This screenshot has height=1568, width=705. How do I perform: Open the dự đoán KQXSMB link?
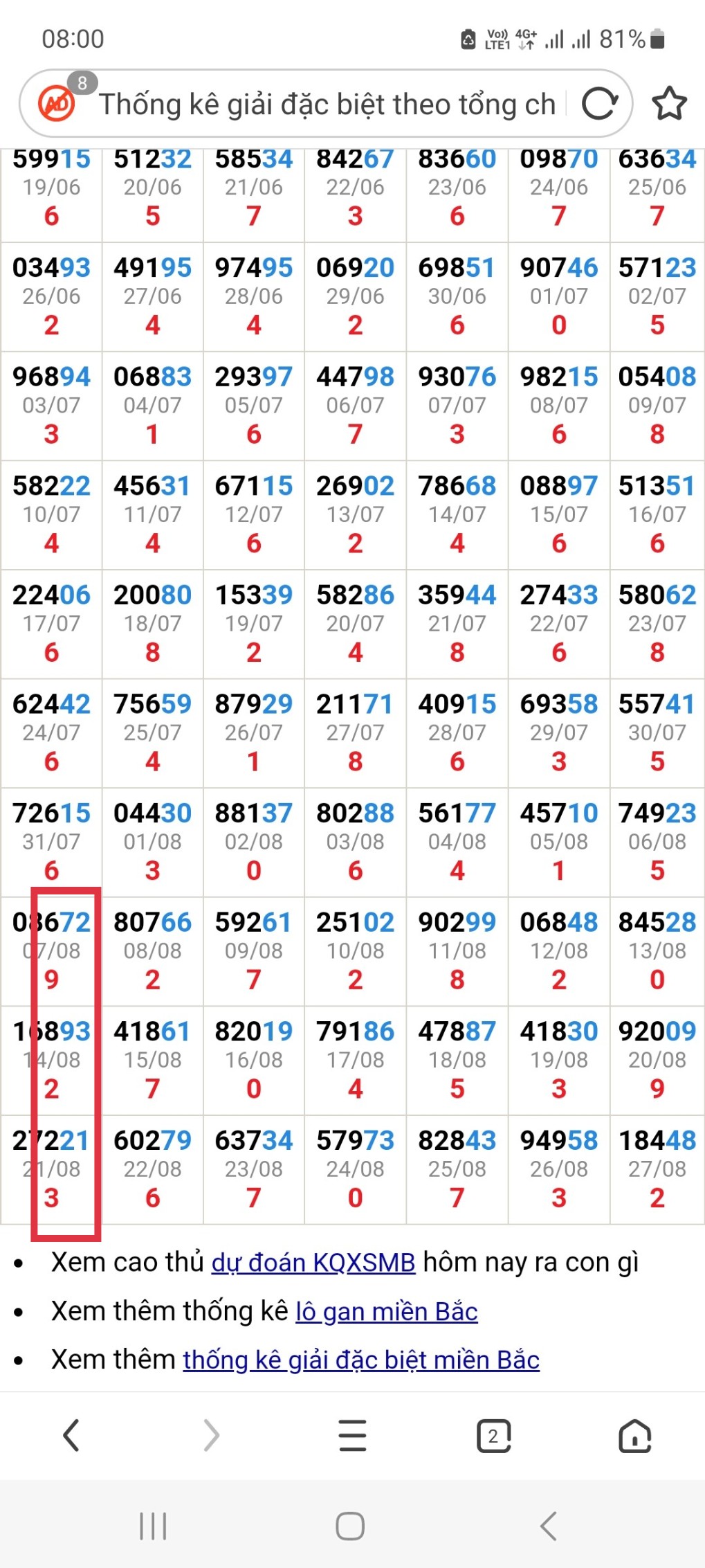313,1263
